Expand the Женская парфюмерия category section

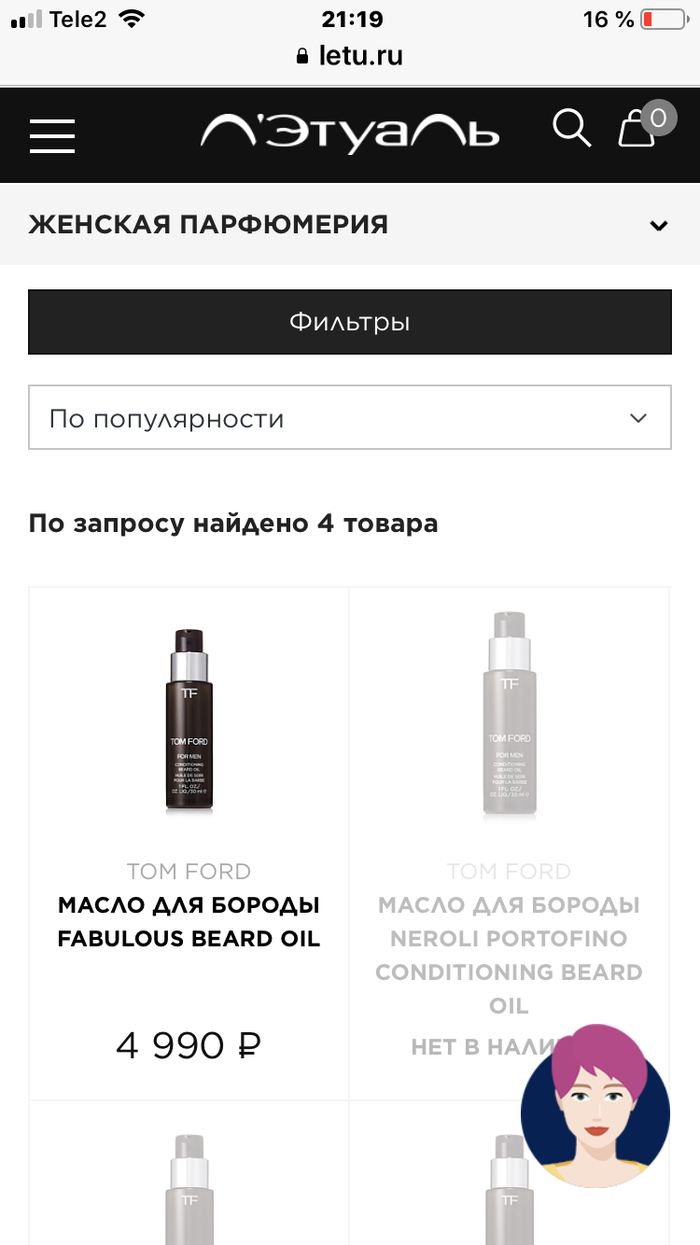[x=350, y=224]
